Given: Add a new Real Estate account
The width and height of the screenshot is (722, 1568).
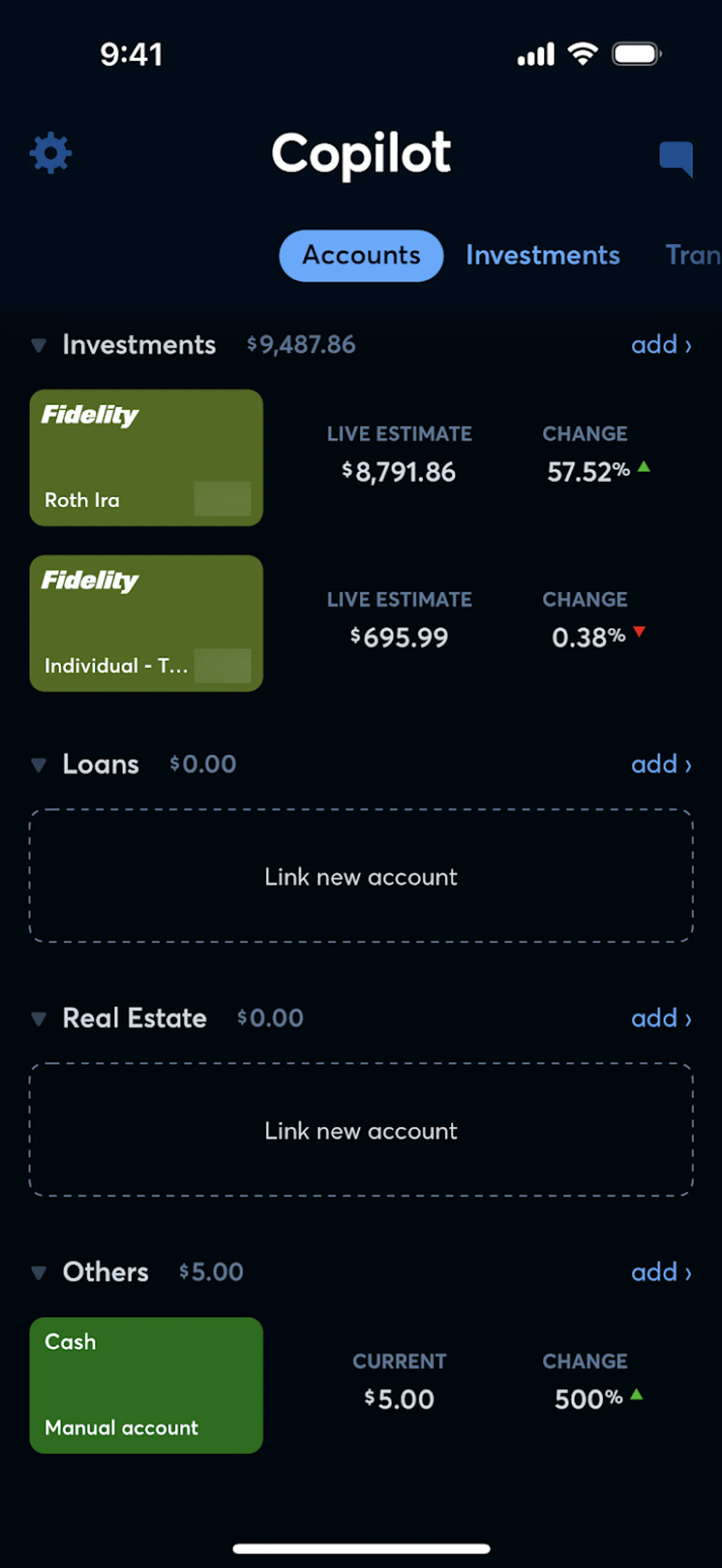Looking at the screenshot, I should 661,1018.
